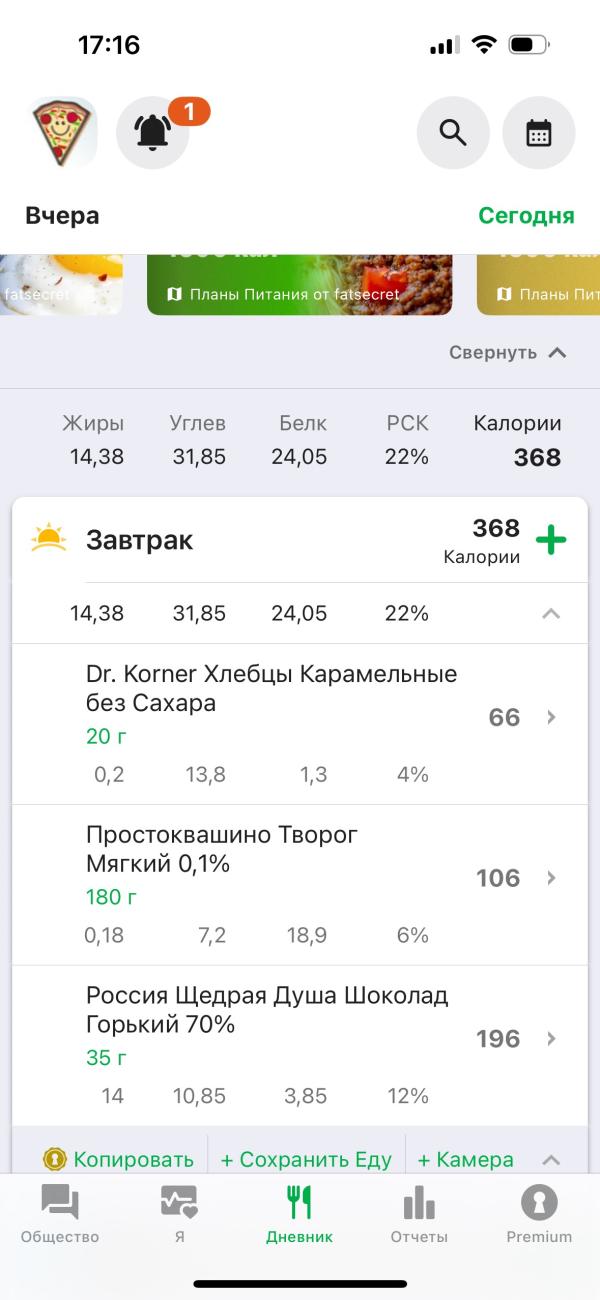Viewport: 600px width, 1300px height.
Task: Switch to the Я tab
Action: 179,1213
